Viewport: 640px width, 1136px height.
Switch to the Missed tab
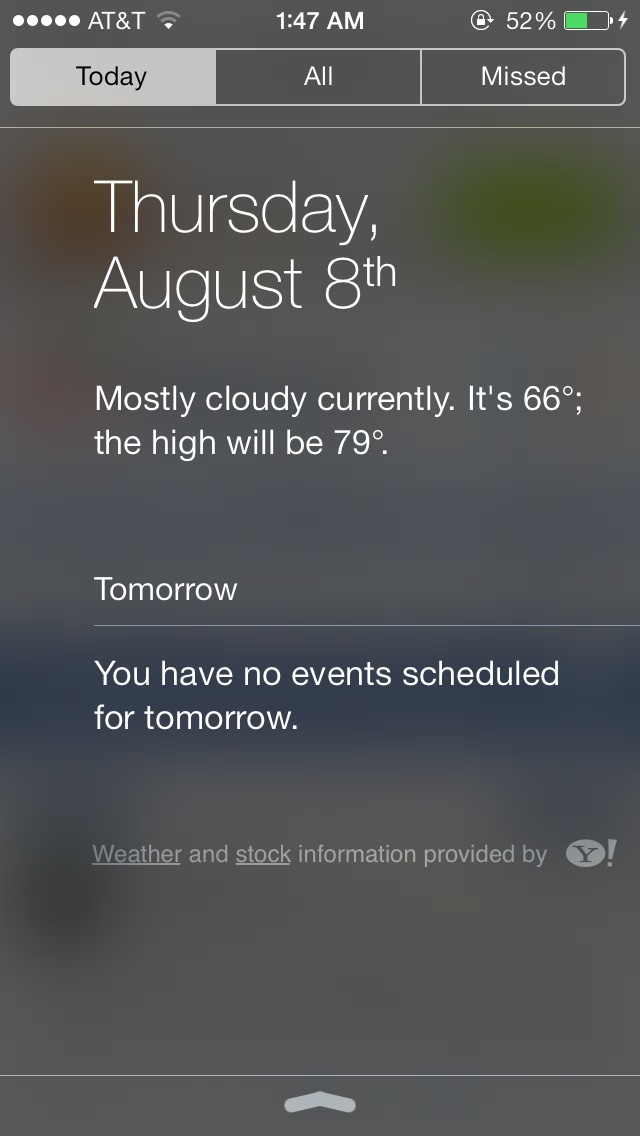point(523,77)
